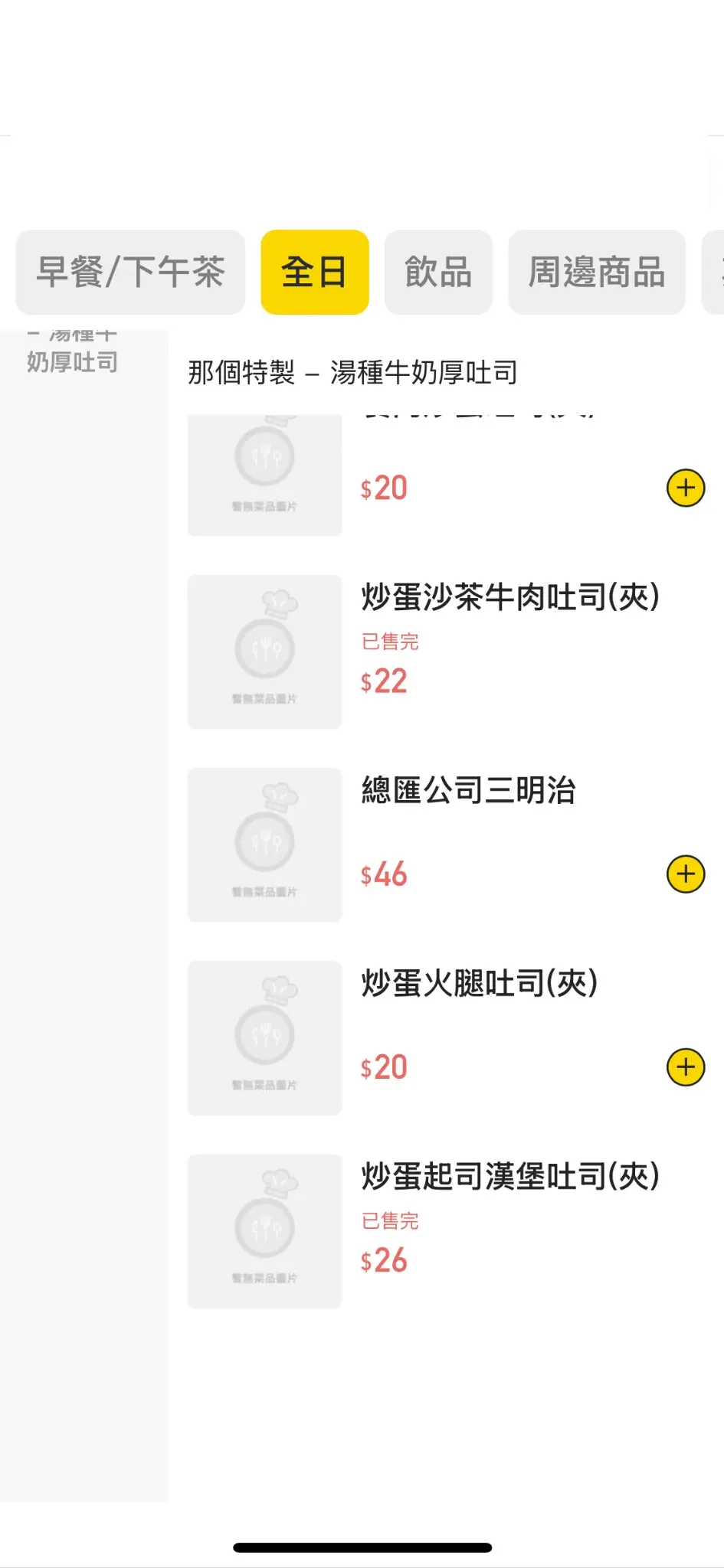724x1568 pixels.
Task: Open the 飲品 tab
Action: pos(437,273)
